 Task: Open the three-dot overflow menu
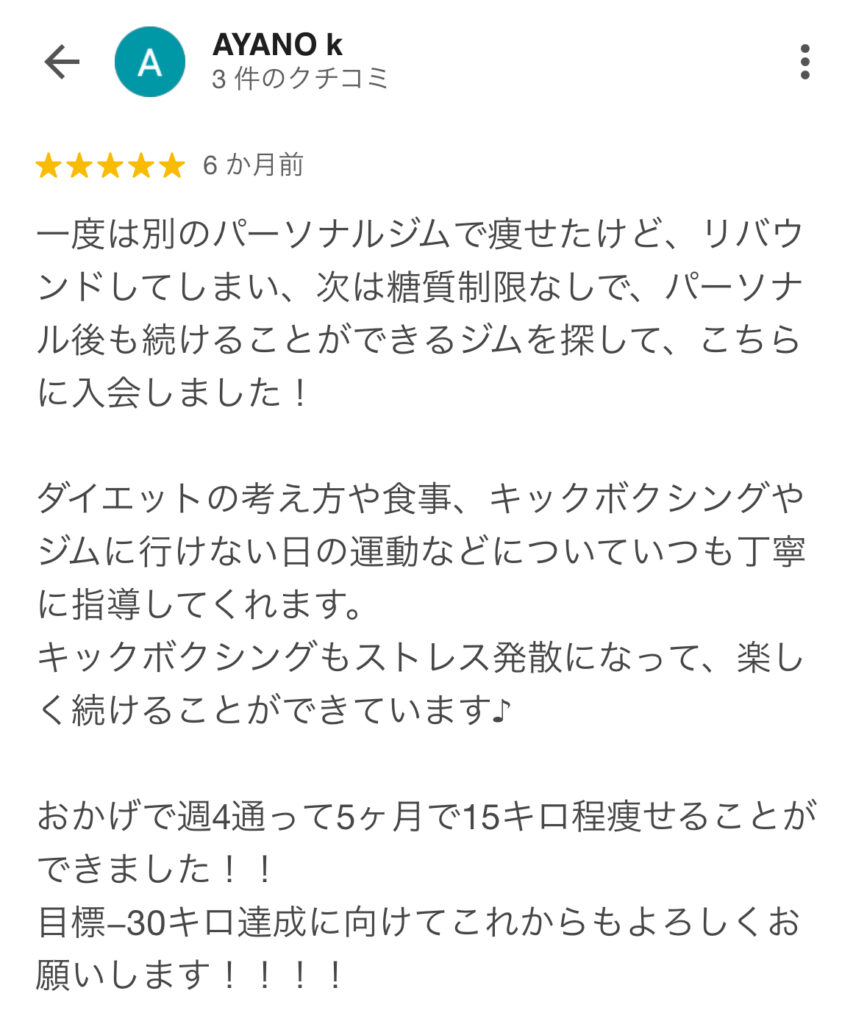coord(804,62)
